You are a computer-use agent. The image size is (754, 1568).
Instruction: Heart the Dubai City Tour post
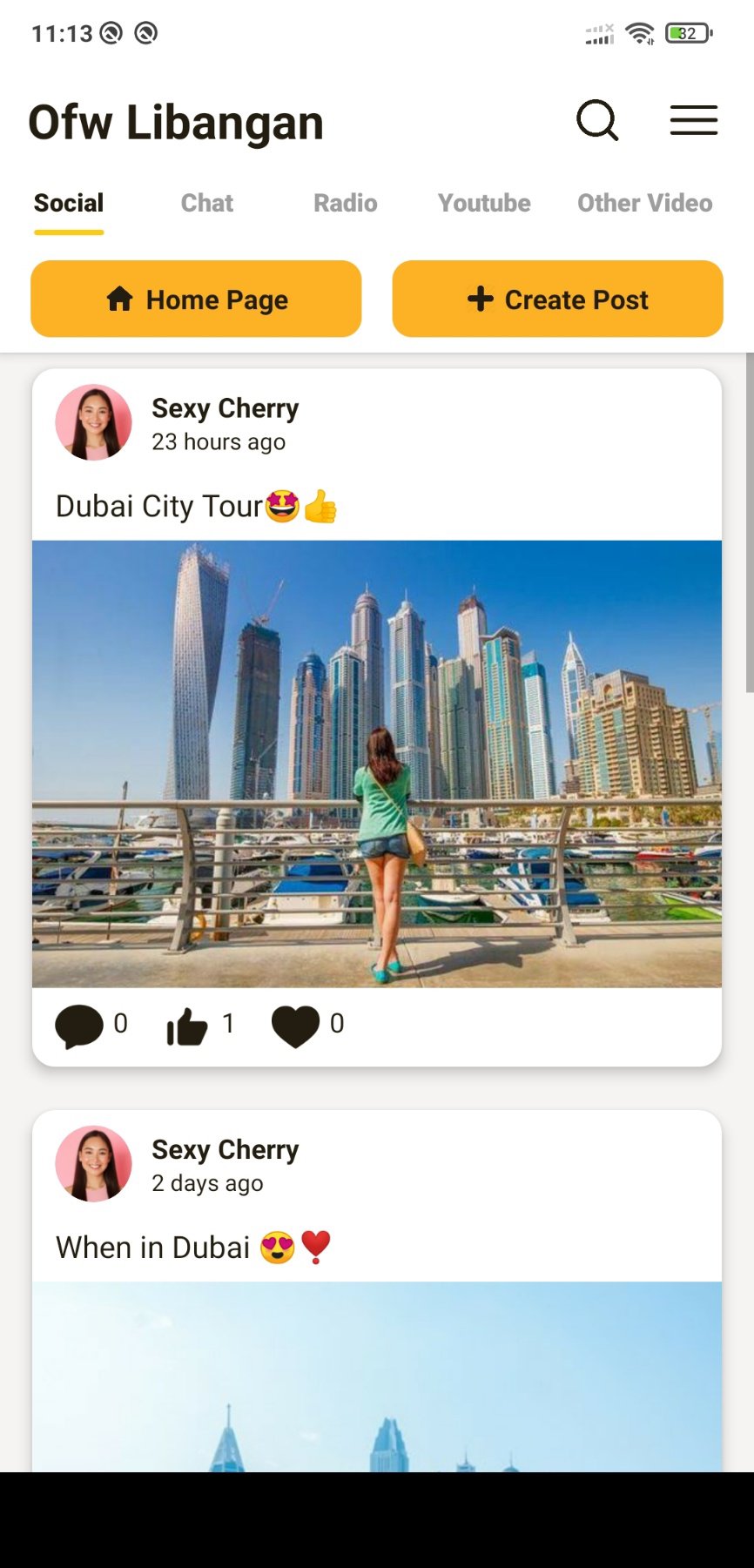[295, 1025]
